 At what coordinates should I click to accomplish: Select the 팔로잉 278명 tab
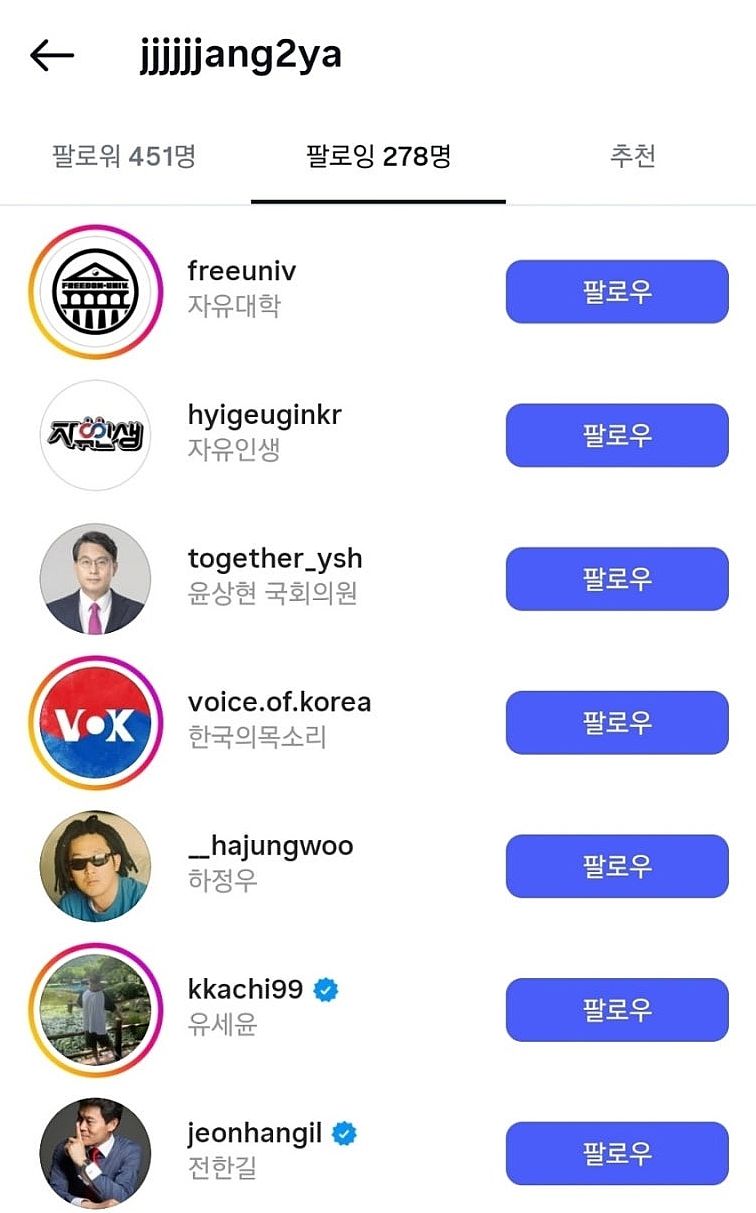point(378,156)
